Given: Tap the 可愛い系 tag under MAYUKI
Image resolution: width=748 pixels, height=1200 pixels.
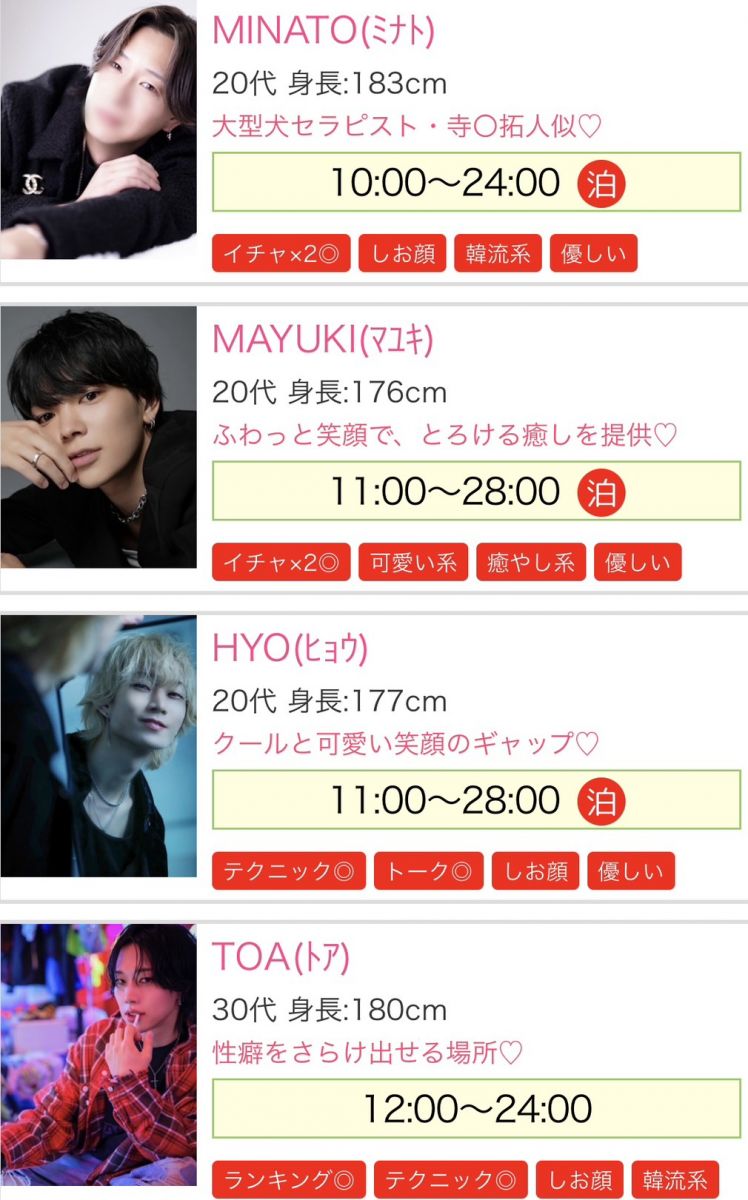Looking at the screenshot, I should [x=413, y=563].
